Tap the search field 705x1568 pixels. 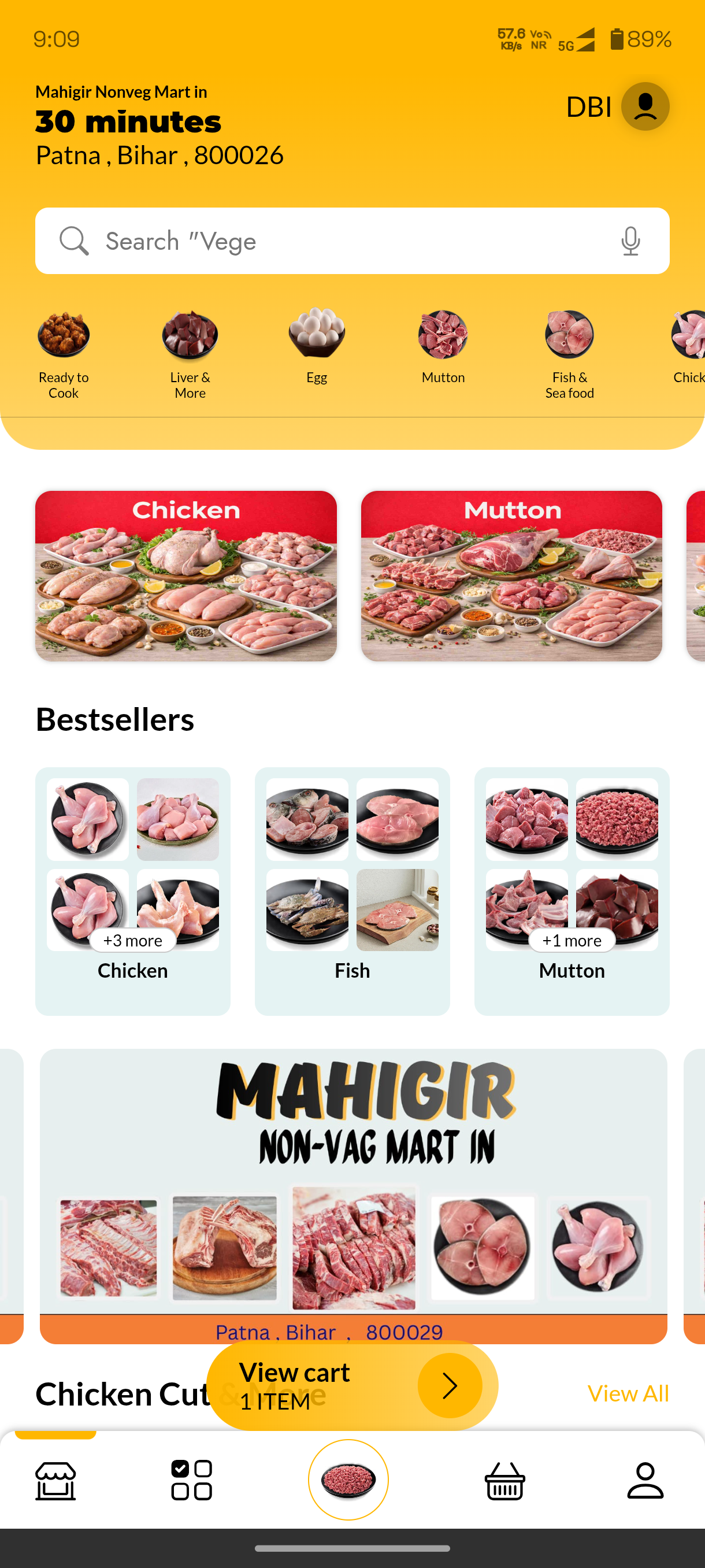coord(340,241)
